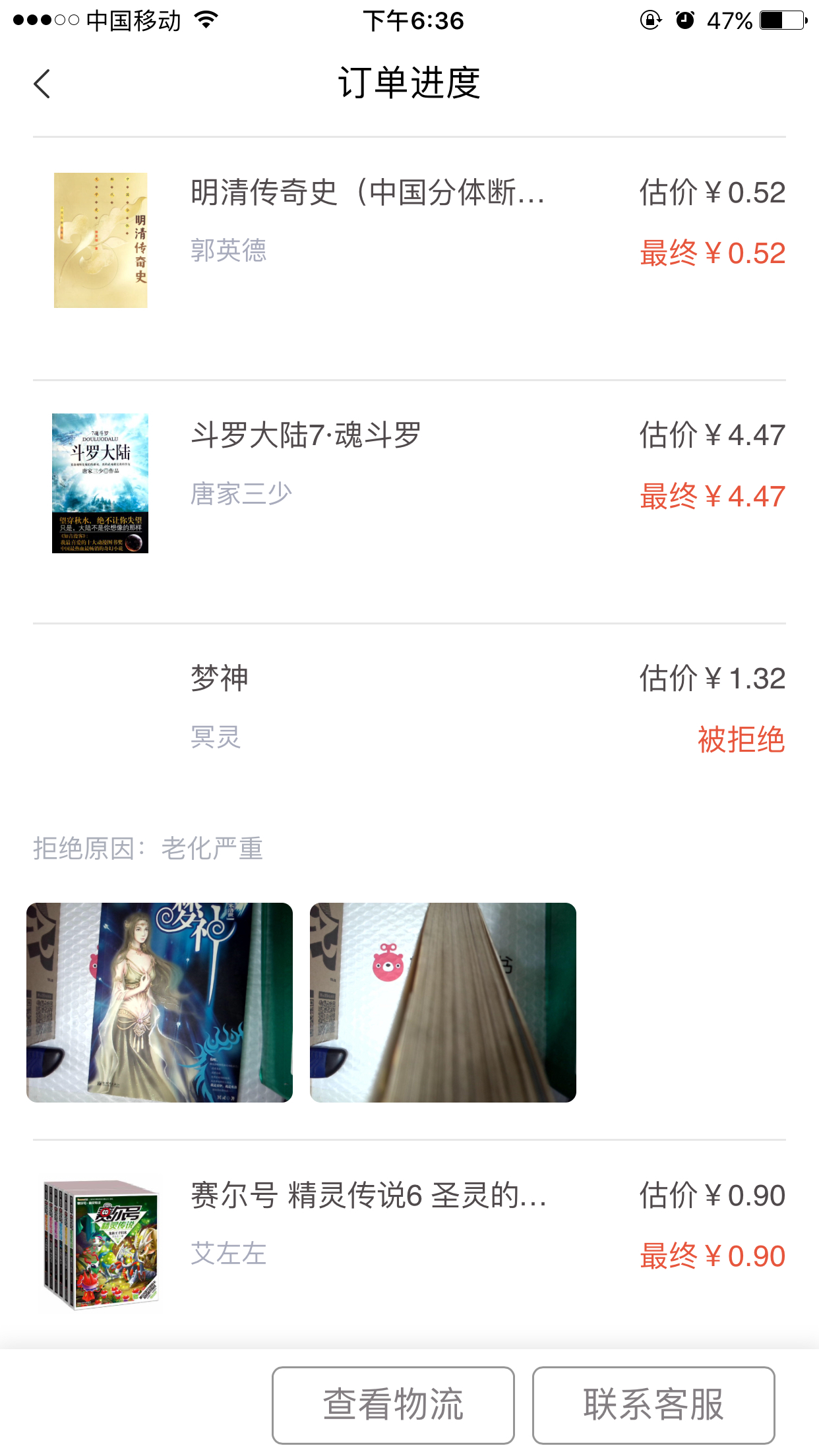Open the 明清传奇史 book item
Image resolution: width=819 pixels, height=1456 pixels.
pyautogui.click(x=409, y=241)
